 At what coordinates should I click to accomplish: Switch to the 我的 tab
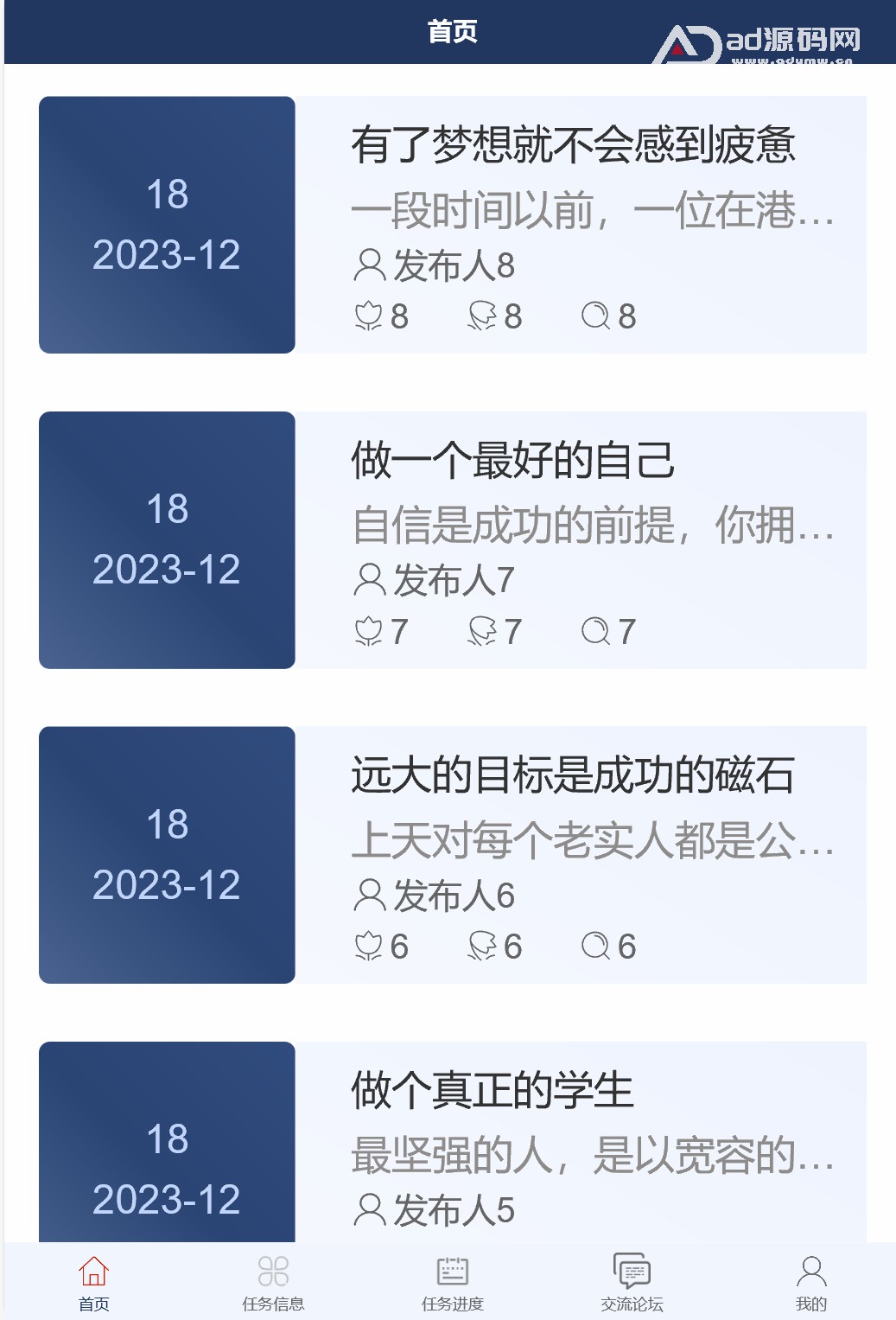point(810,1284)
